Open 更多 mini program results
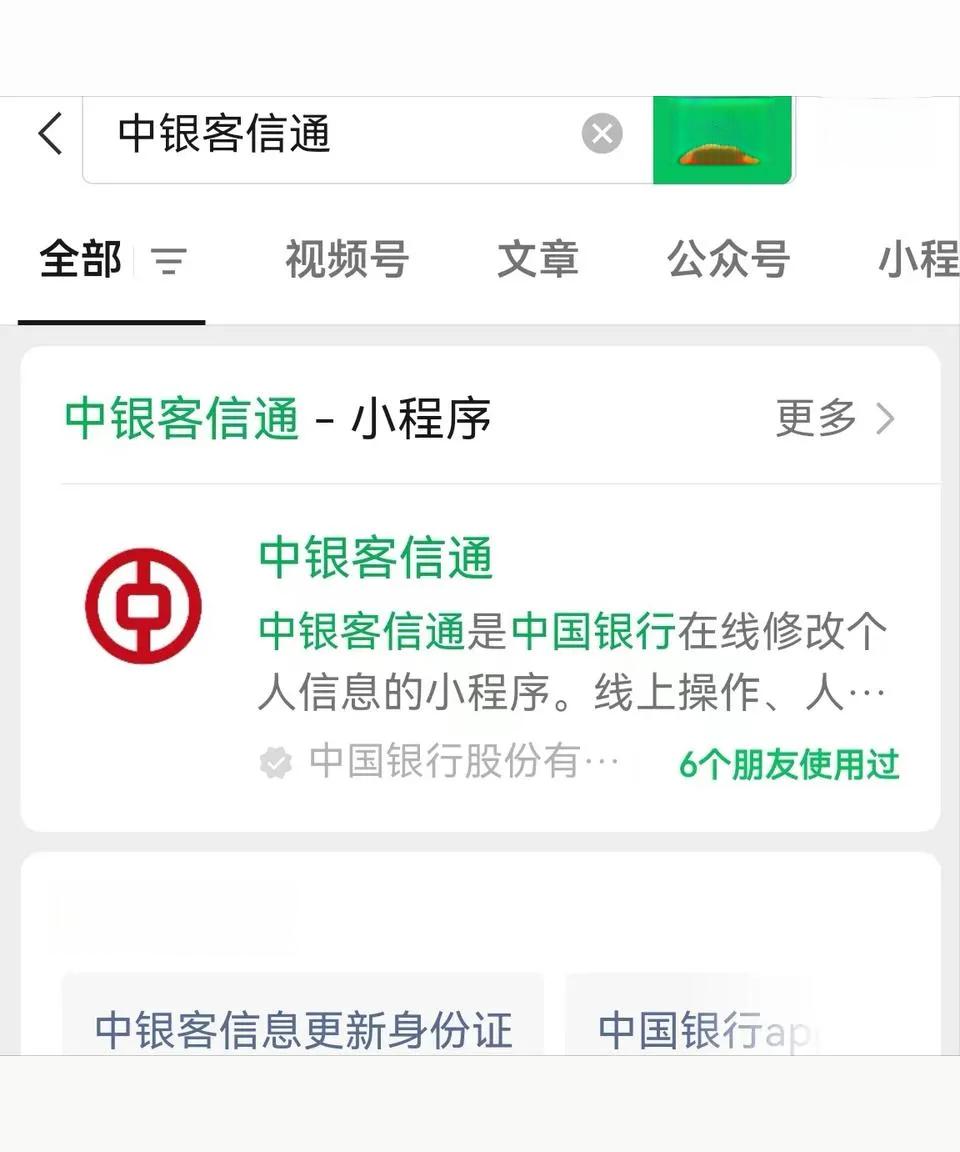The image size is (960, 1152). [835, 418]
